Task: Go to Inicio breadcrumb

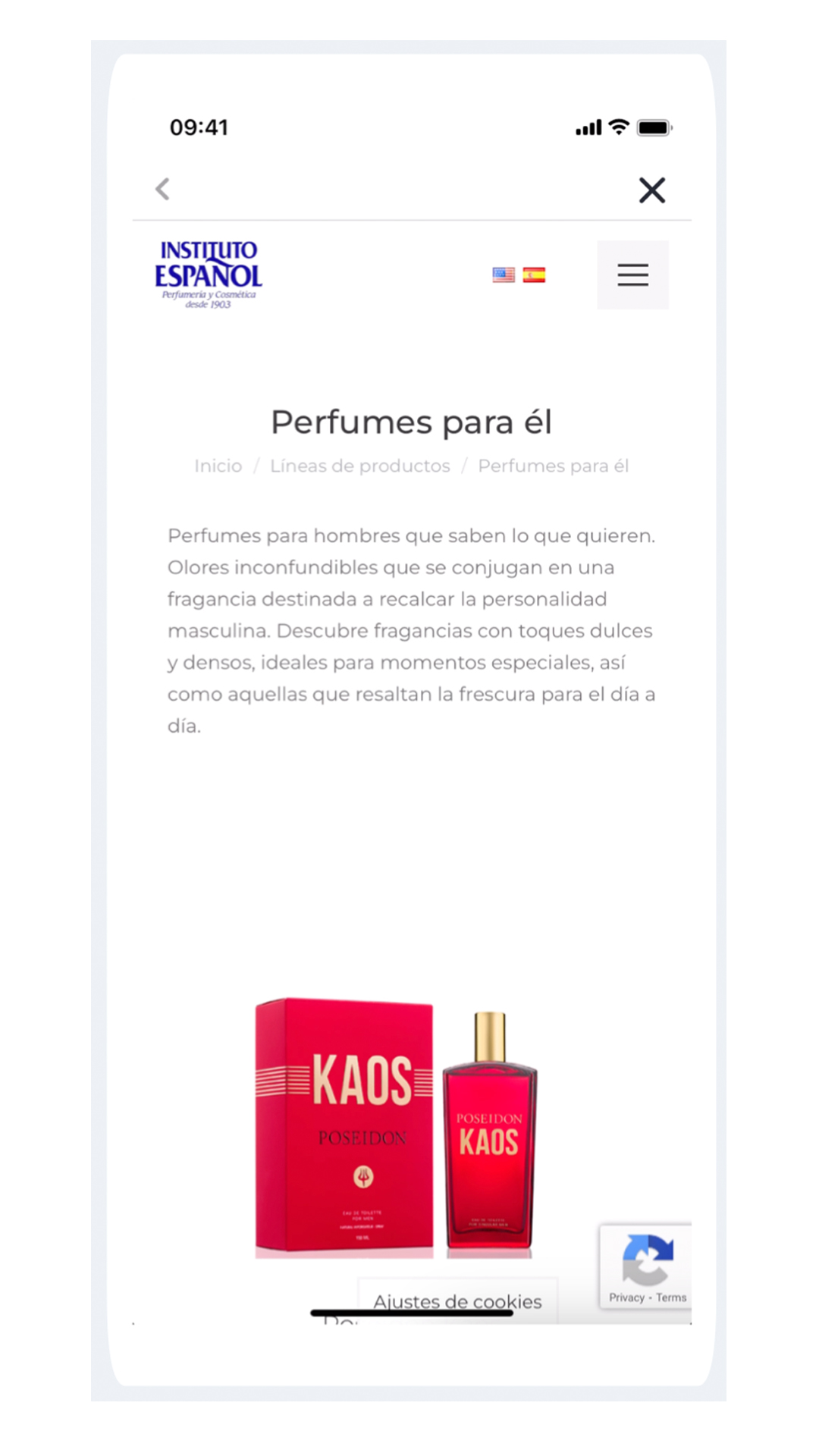Action: tap(218, 466)
